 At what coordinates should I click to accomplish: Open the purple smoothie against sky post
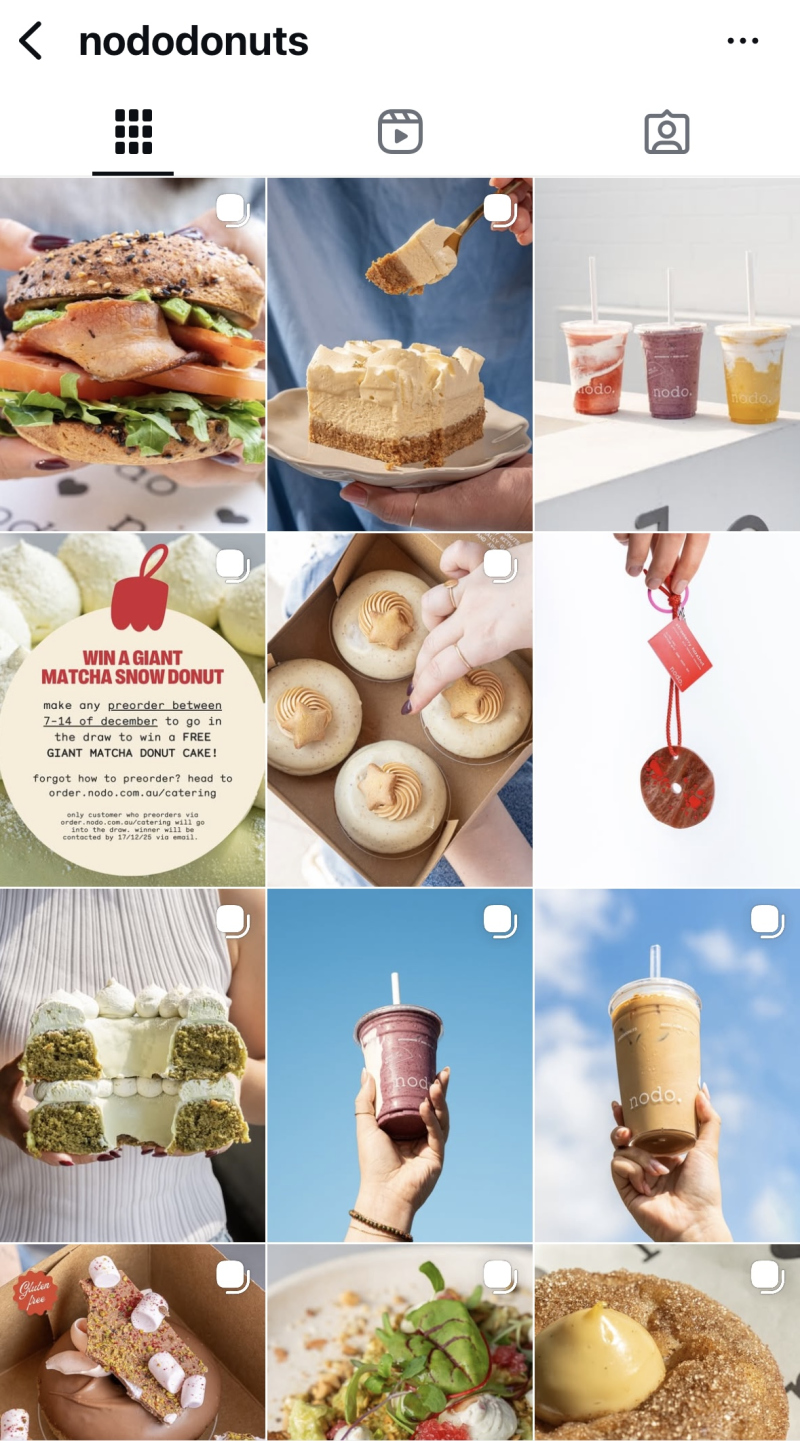[x=400, y=1065]
